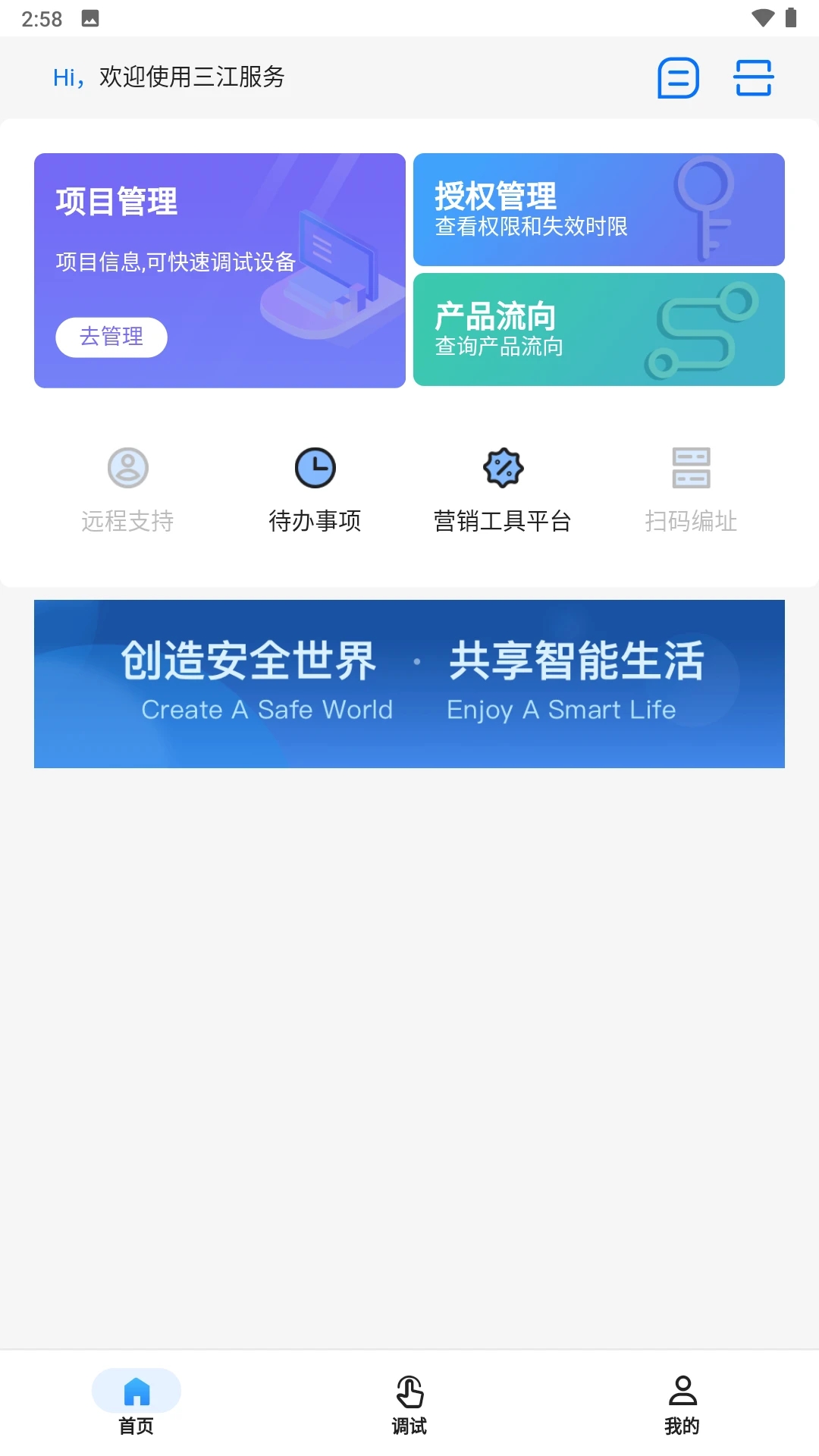The height and width of the screenshot is (1456, 819).
Task: Open the messages icon in the header
Action: tap(678, 78)
